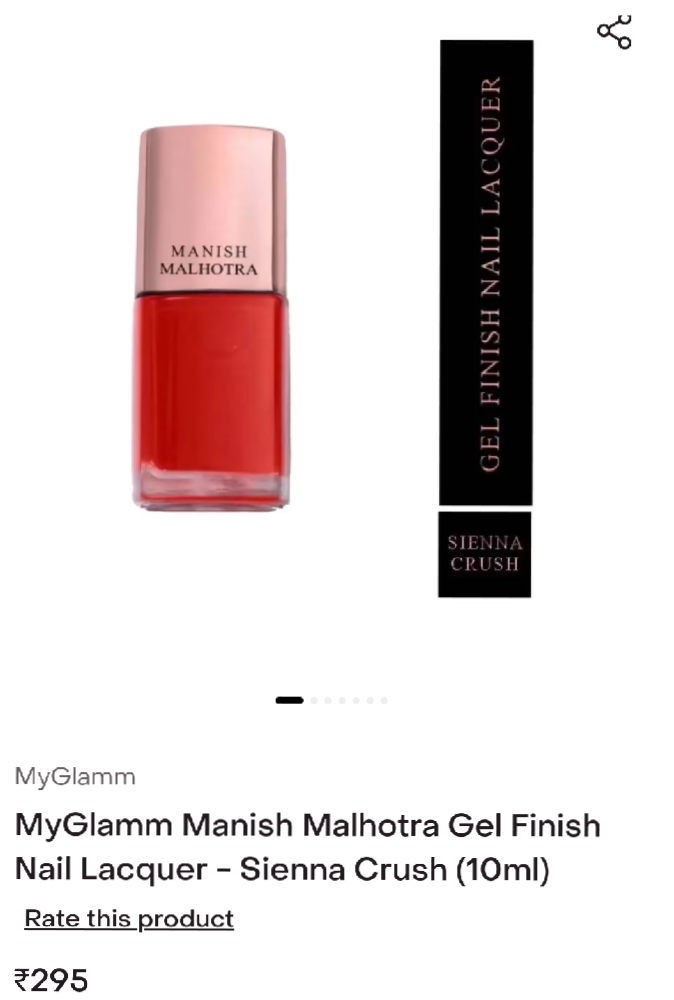Tap the Rate this product link
Screen dimensions: 674x1000
(129, 919)
